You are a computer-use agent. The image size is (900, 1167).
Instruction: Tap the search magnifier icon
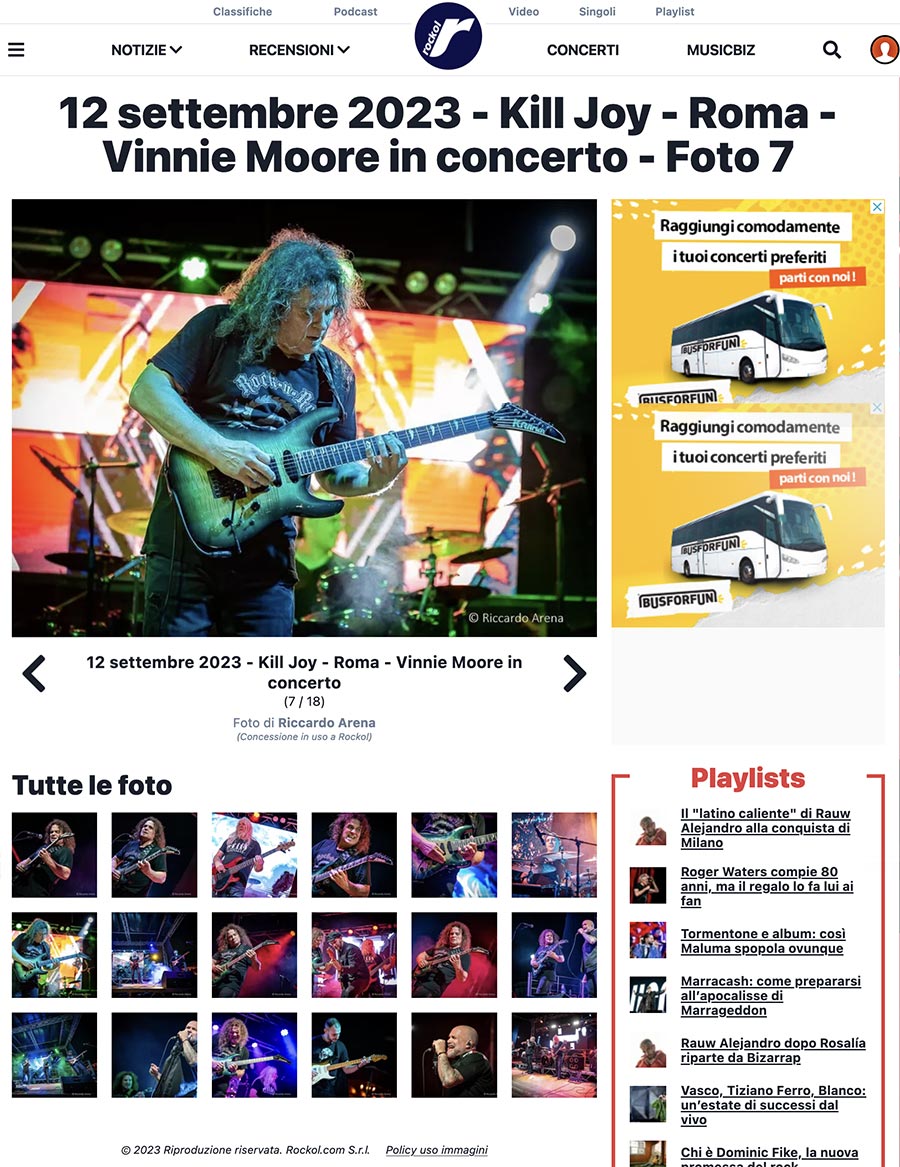pos(831,50)
